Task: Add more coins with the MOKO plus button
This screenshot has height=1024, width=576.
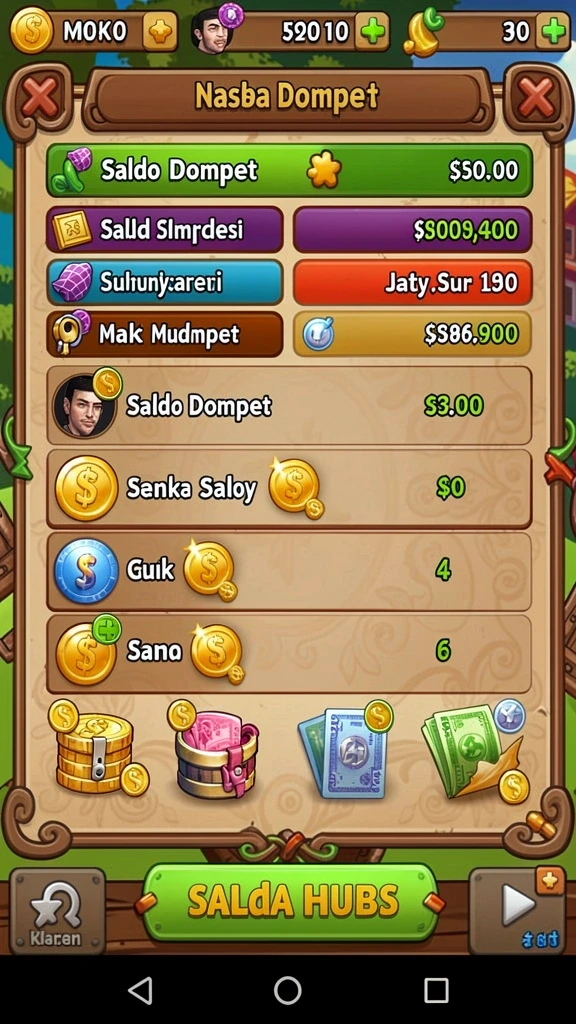Action: (x=159, y=31)
